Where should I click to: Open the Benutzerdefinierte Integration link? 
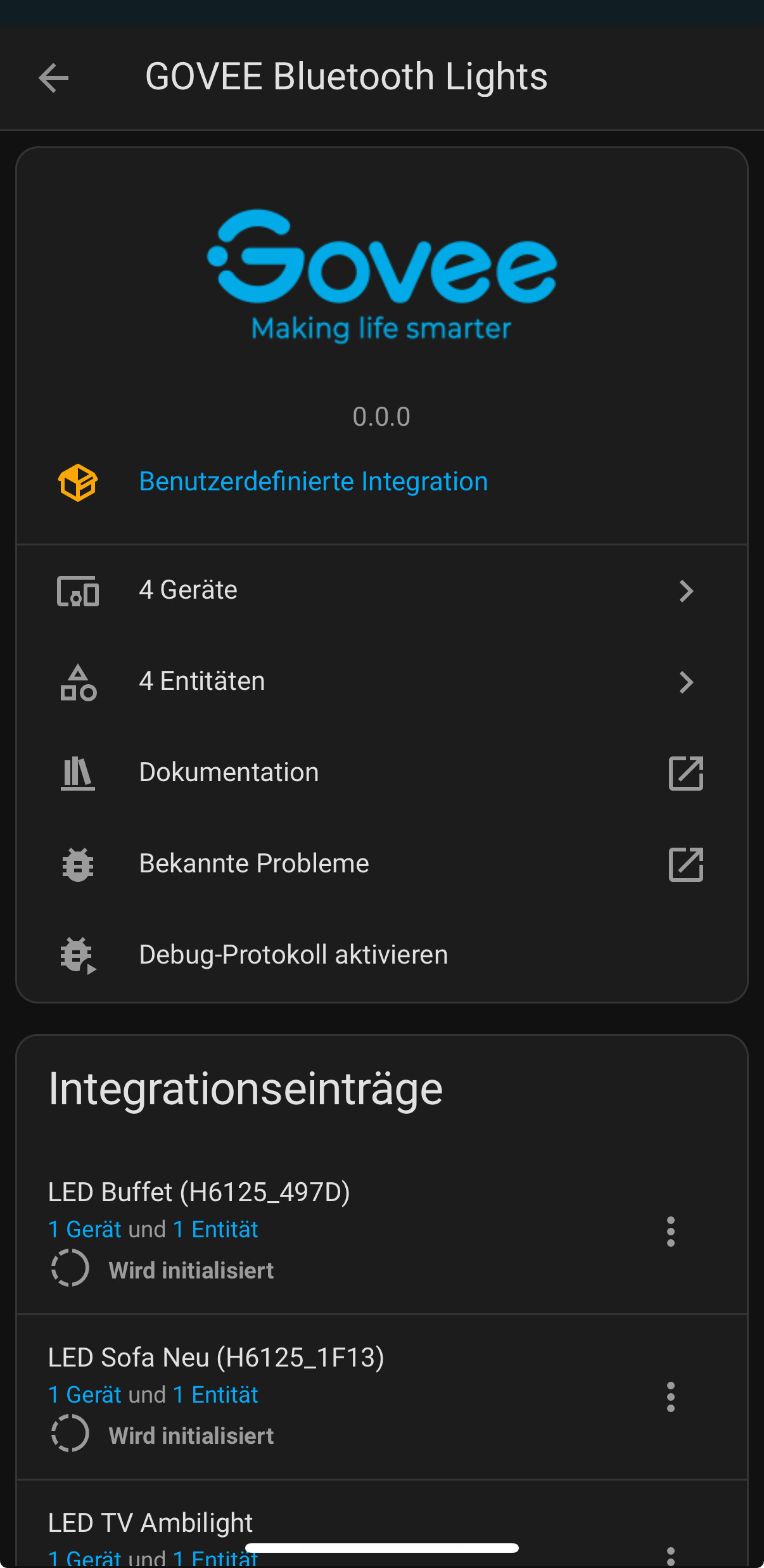[313, 481]
